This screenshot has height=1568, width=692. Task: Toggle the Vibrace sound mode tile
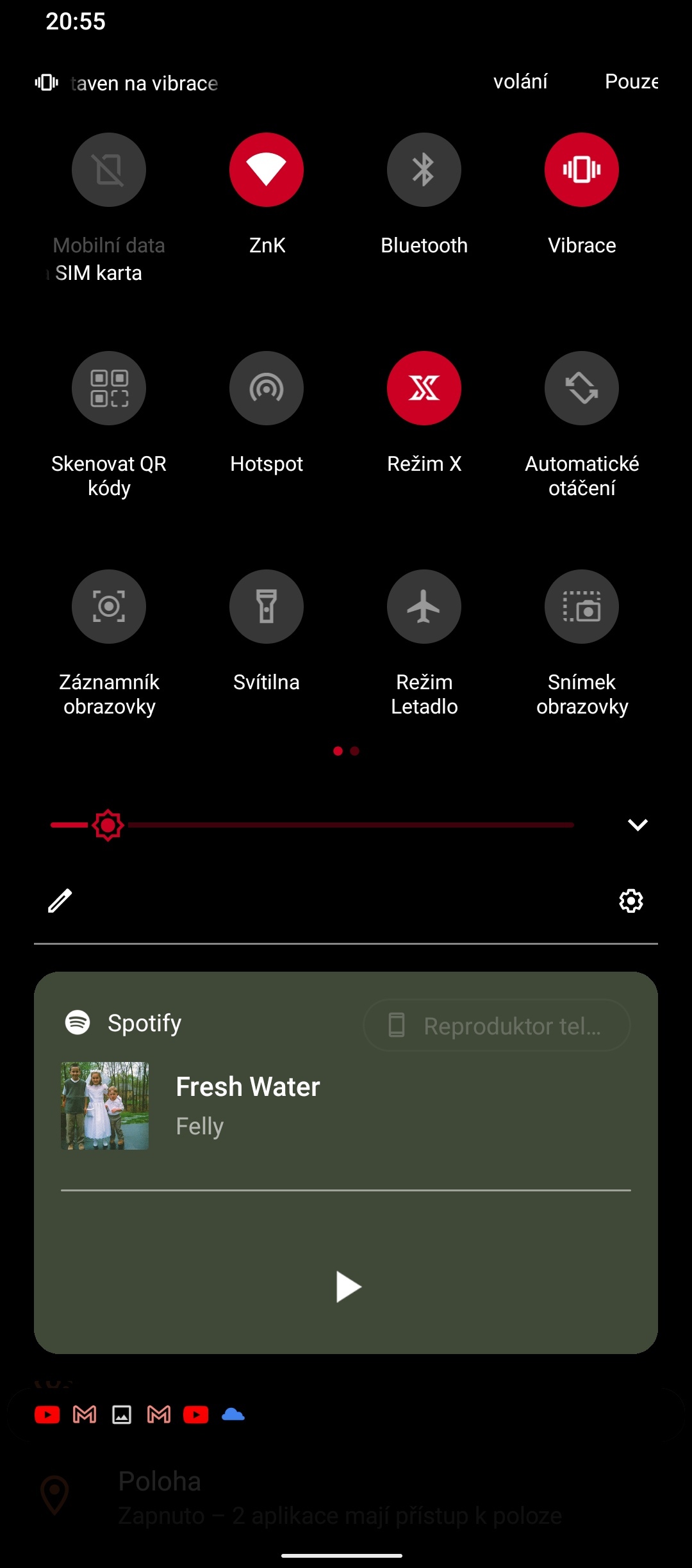[581, 170]
